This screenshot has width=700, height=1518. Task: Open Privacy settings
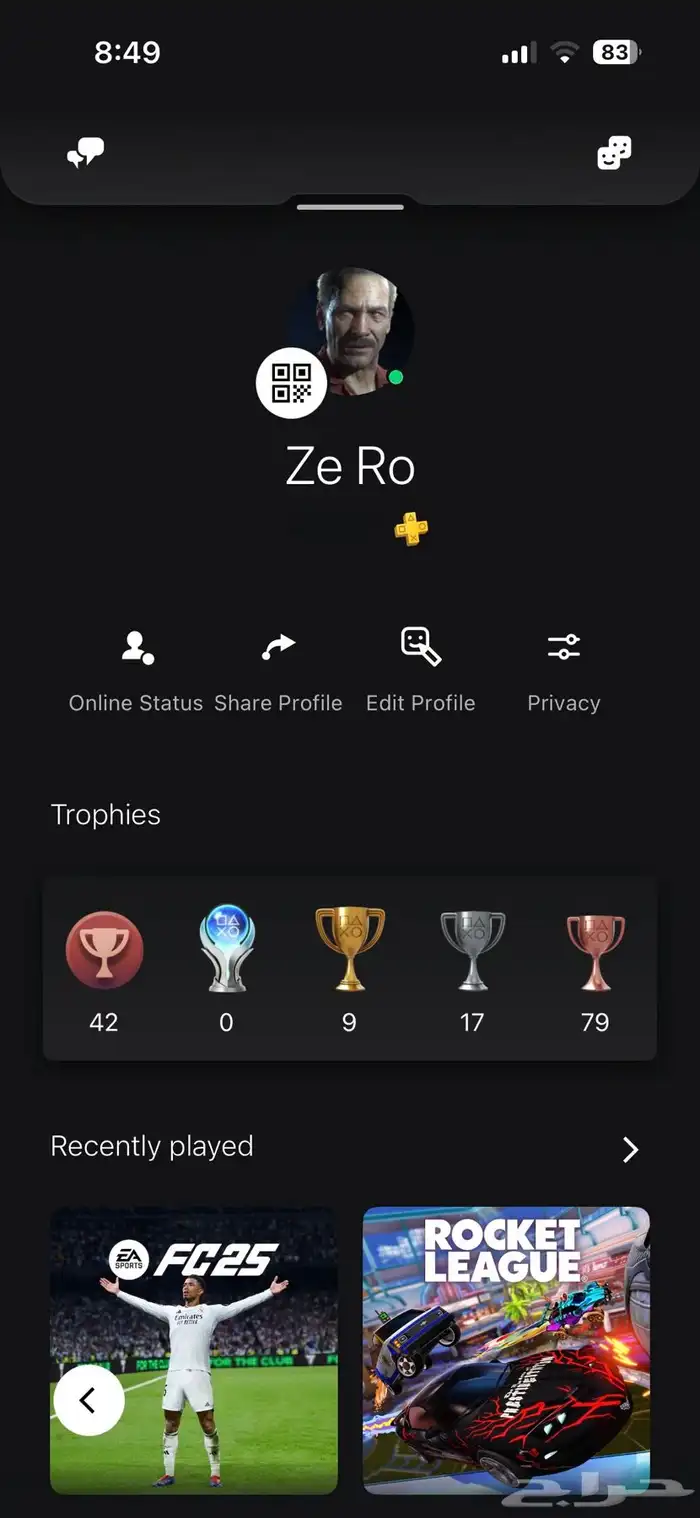tap(564, 670)
